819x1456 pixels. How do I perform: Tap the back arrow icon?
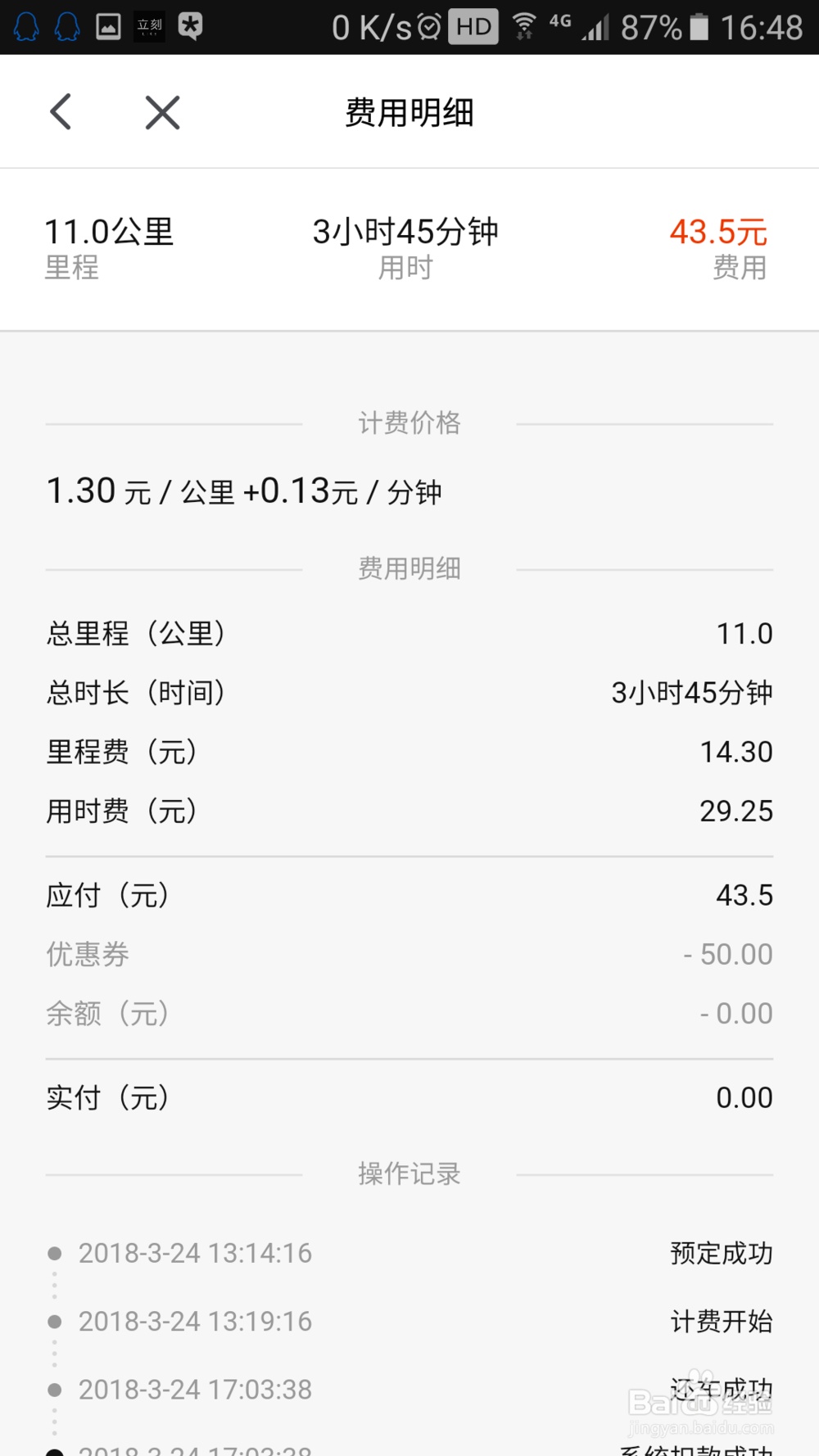60,112
